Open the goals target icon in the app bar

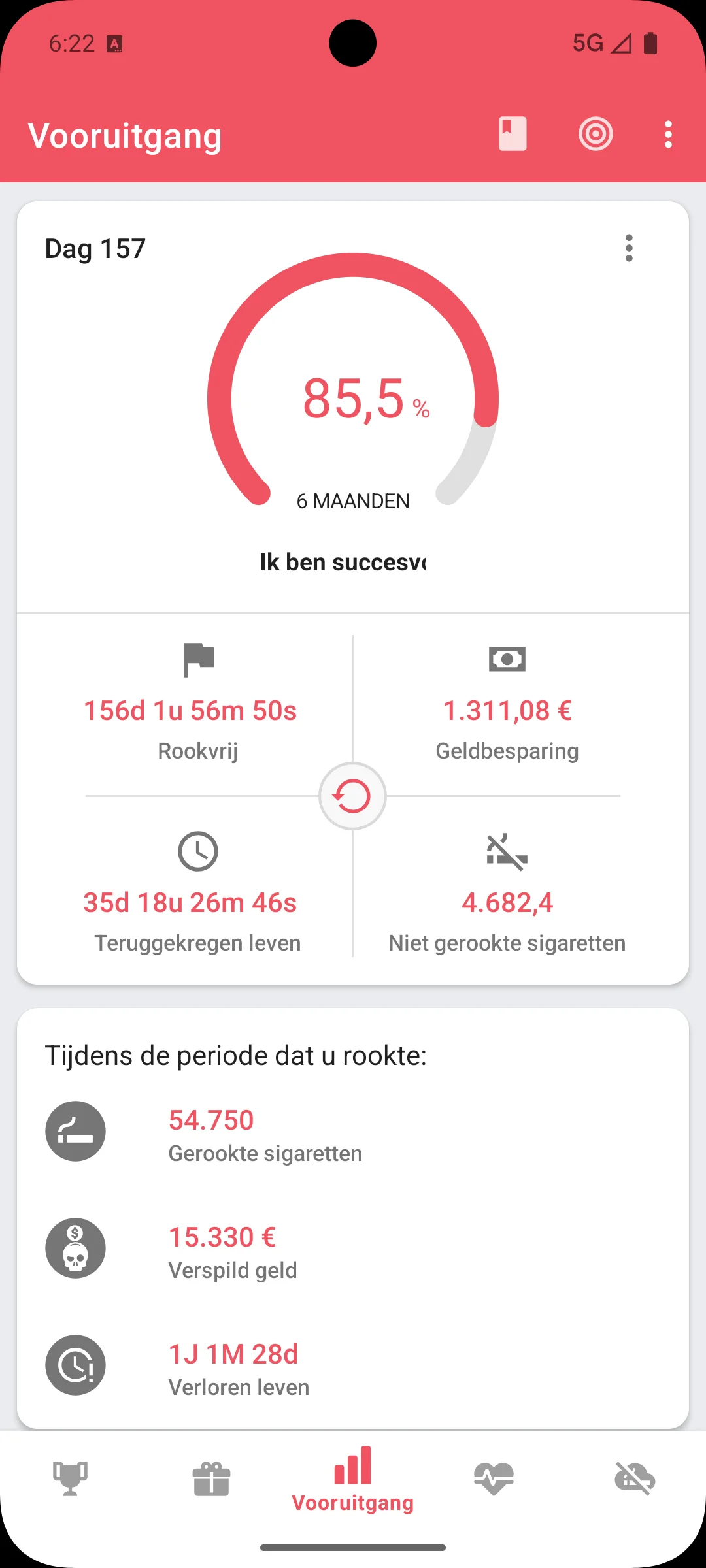pyautogui.click(x=596, y=135)
